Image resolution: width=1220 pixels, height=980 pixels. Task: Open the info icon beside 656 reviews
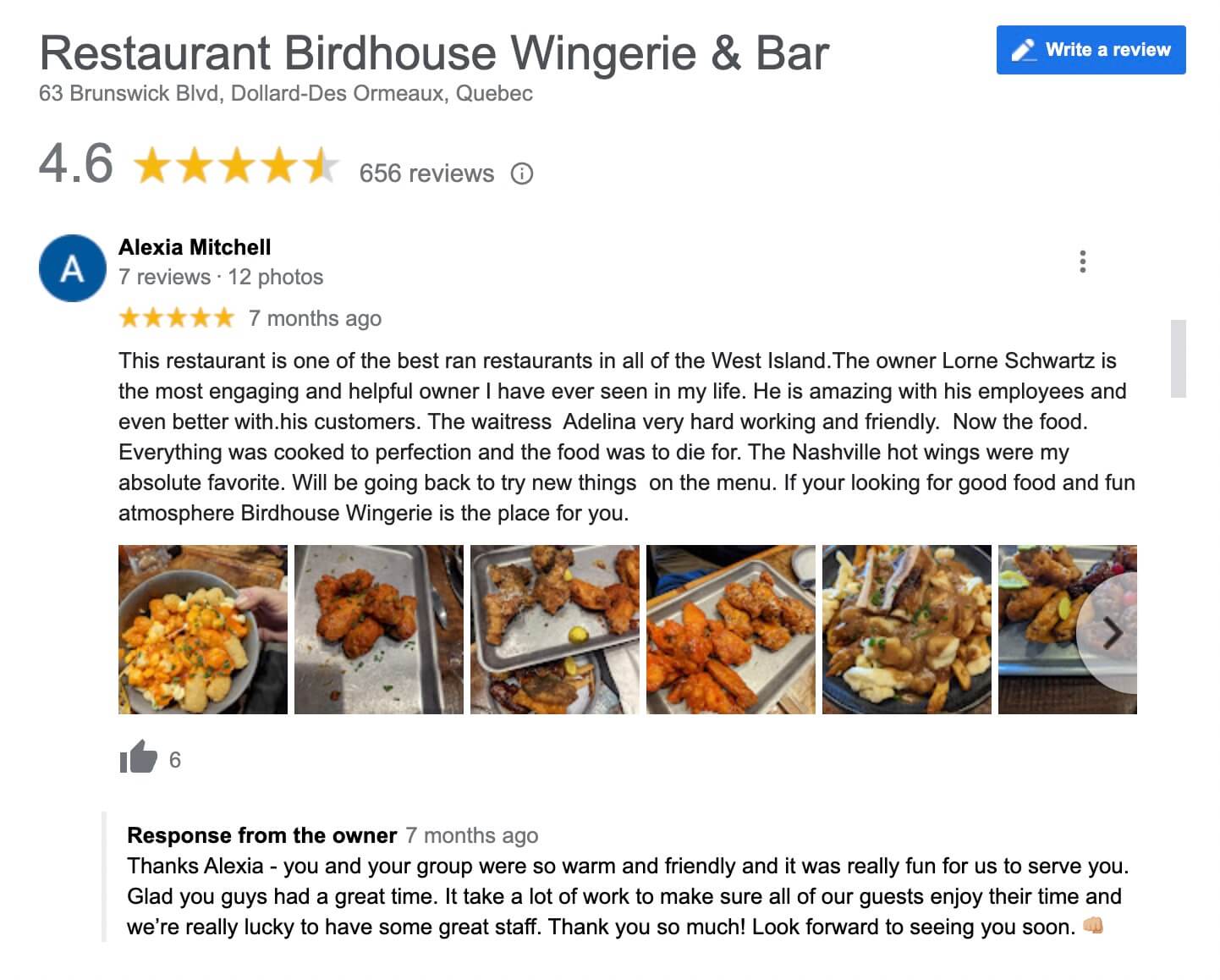click(x=522, y=173)
